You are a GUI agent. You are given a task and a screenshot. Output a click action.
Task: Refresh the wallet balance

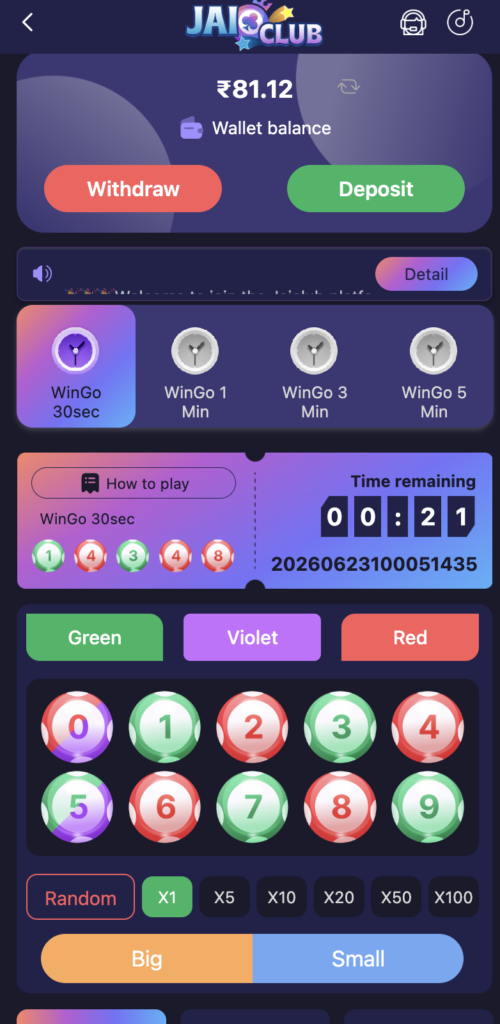(x=349, y=87)
